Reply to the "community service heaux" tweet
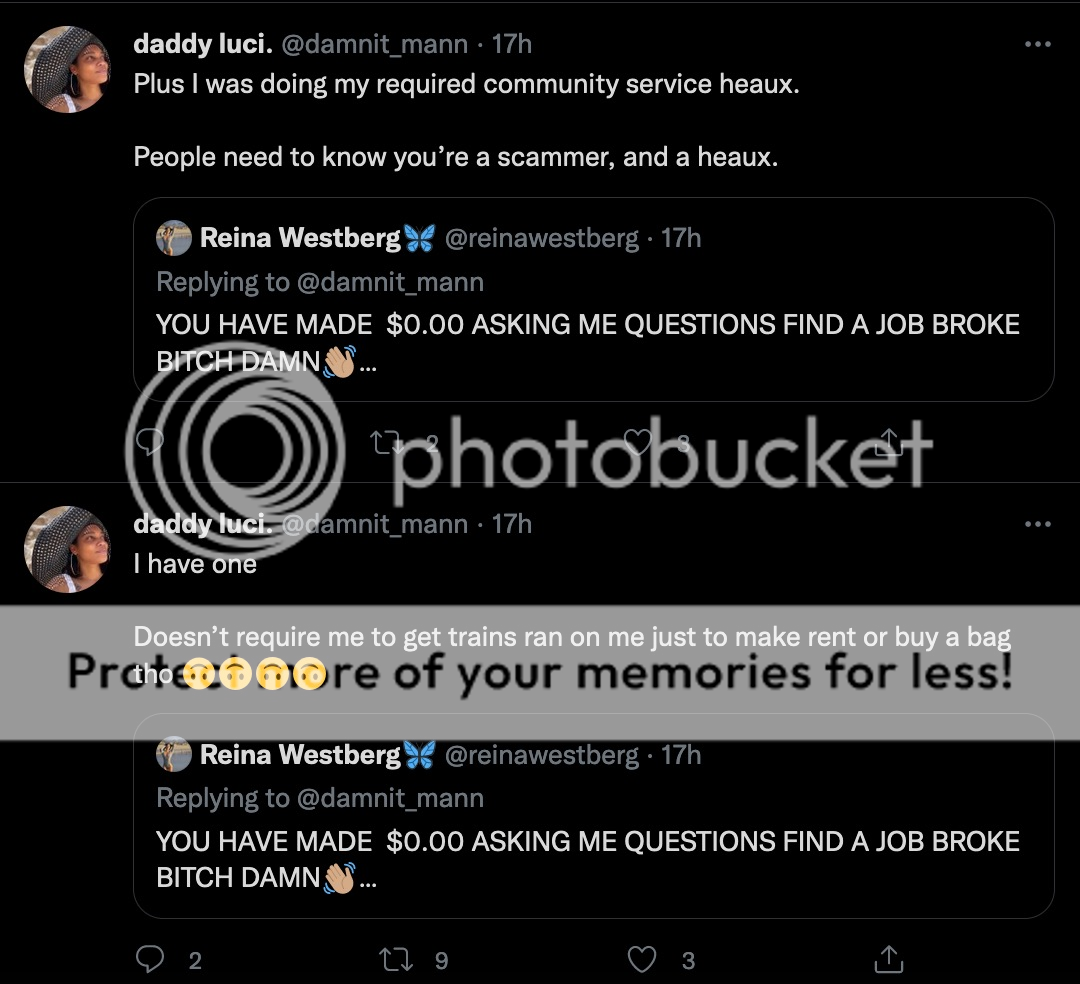The image size is (1080, 984). tap(150, 442)
